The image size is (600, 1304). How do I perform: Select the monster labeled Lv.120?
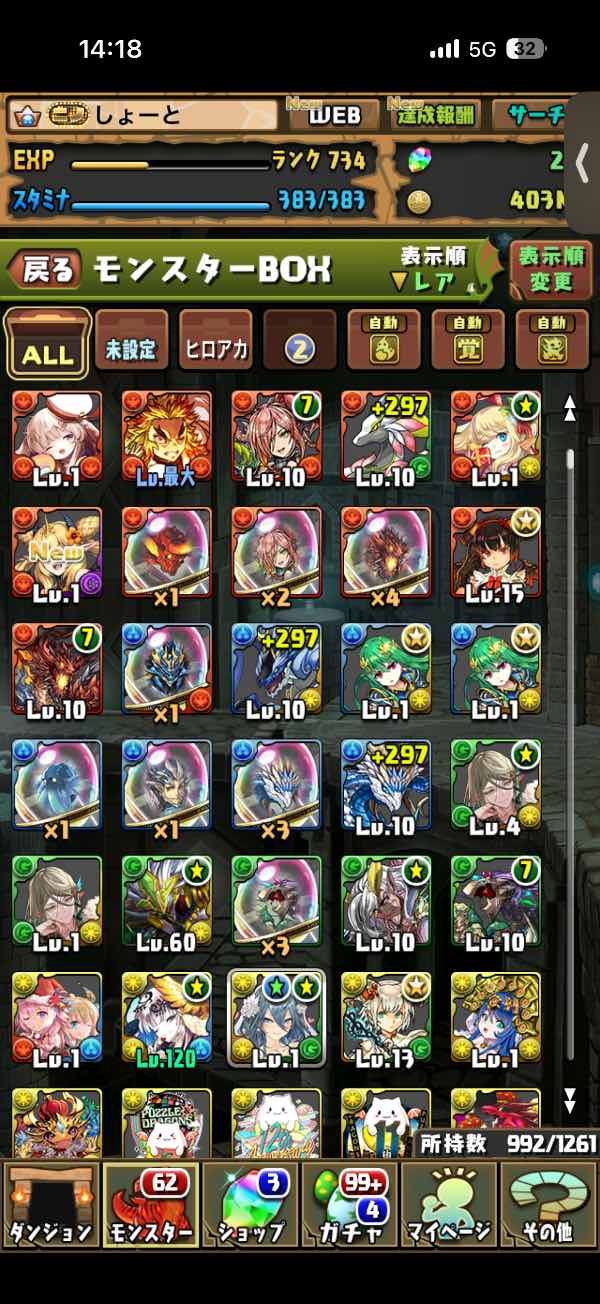167,1018
